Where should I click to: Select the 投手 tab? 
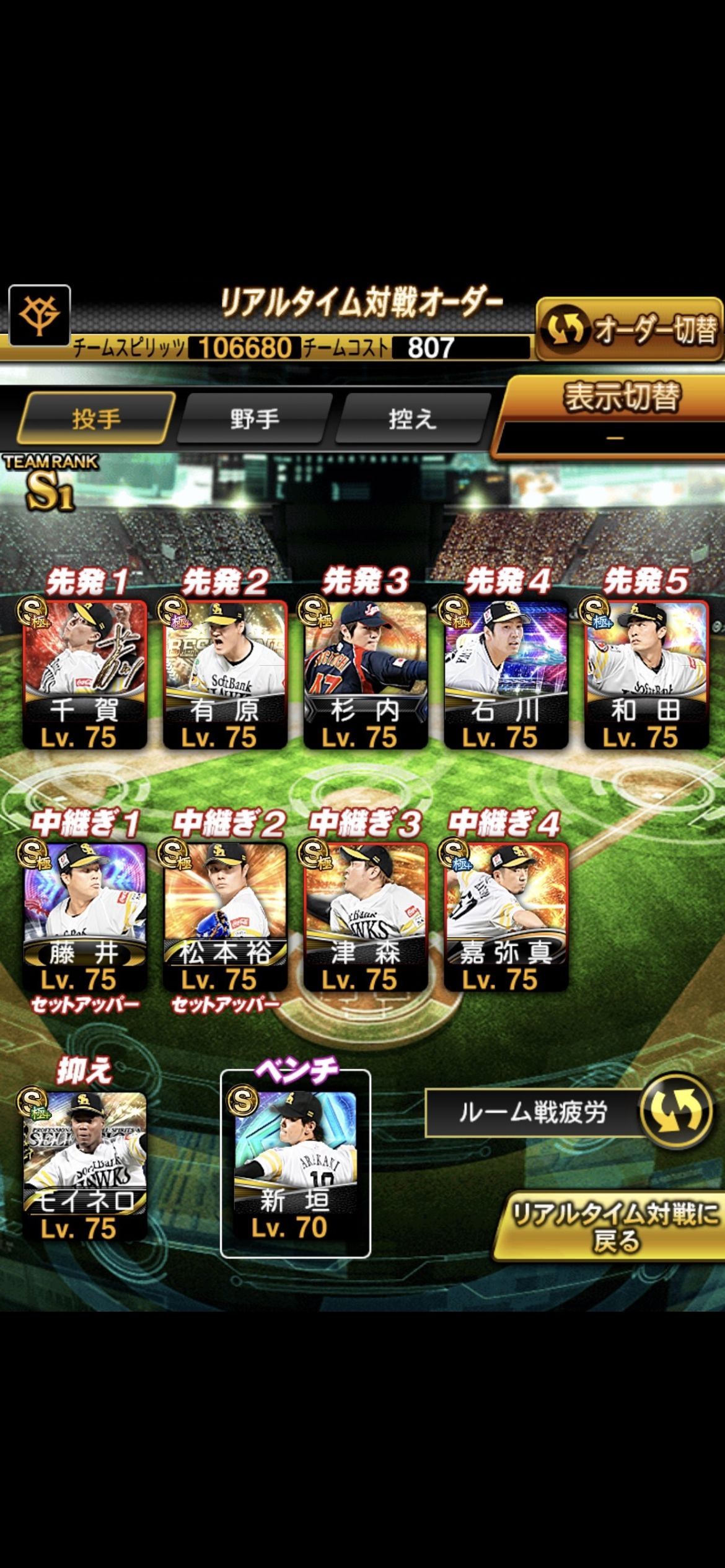[x=96, y=419]
